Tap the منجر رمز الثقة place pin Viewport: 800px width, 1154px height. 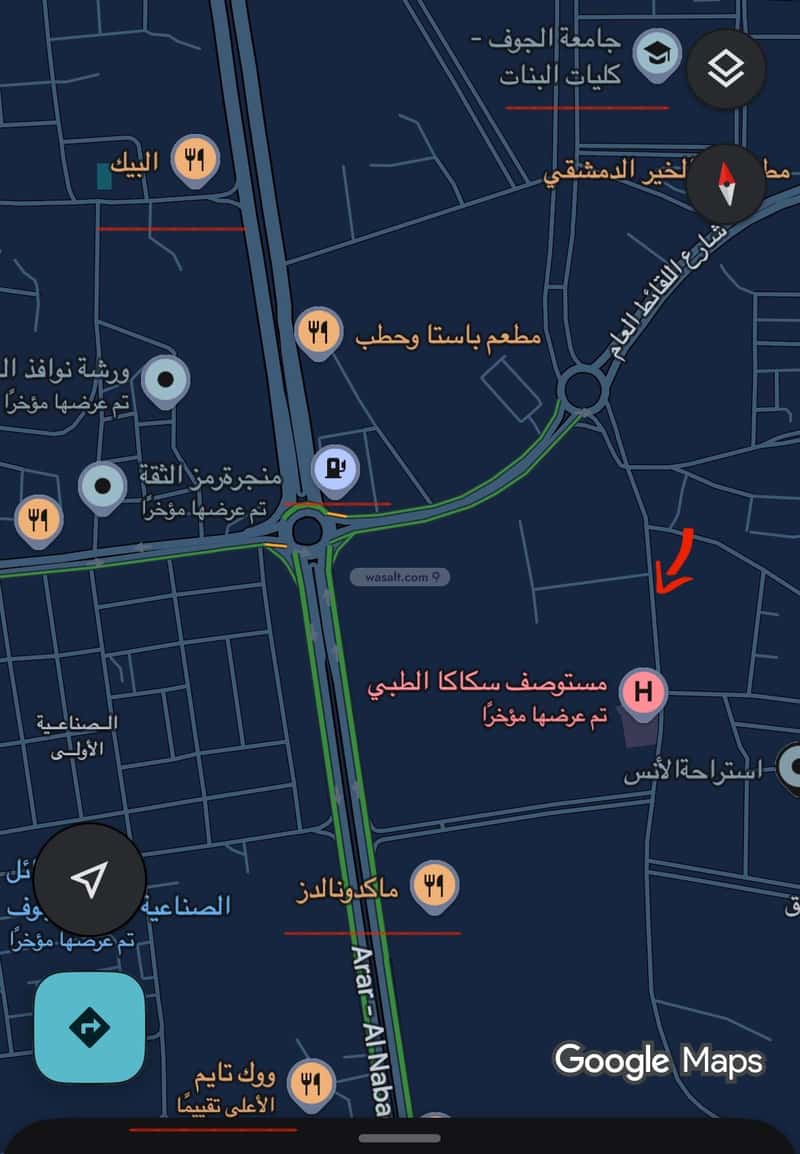[x=102, y=487]
